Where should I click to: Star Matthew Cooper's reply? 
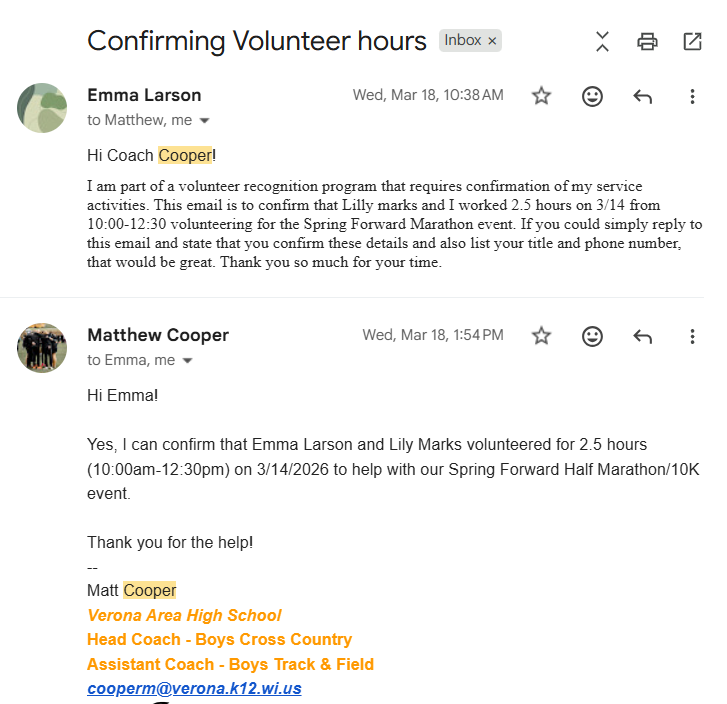pos(541,336)
